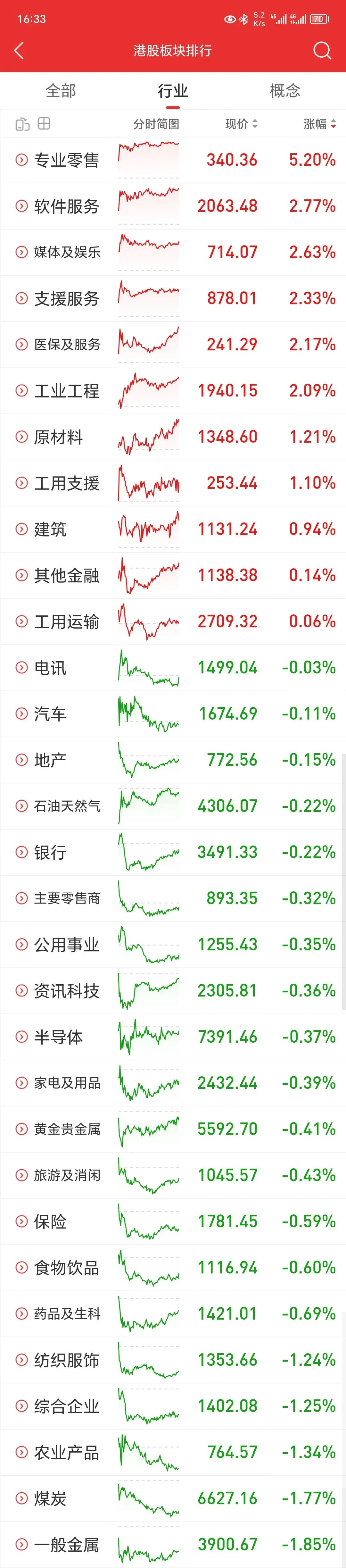
Task: Open the 专业零售 sector row
Action: (x=173, y=160)
